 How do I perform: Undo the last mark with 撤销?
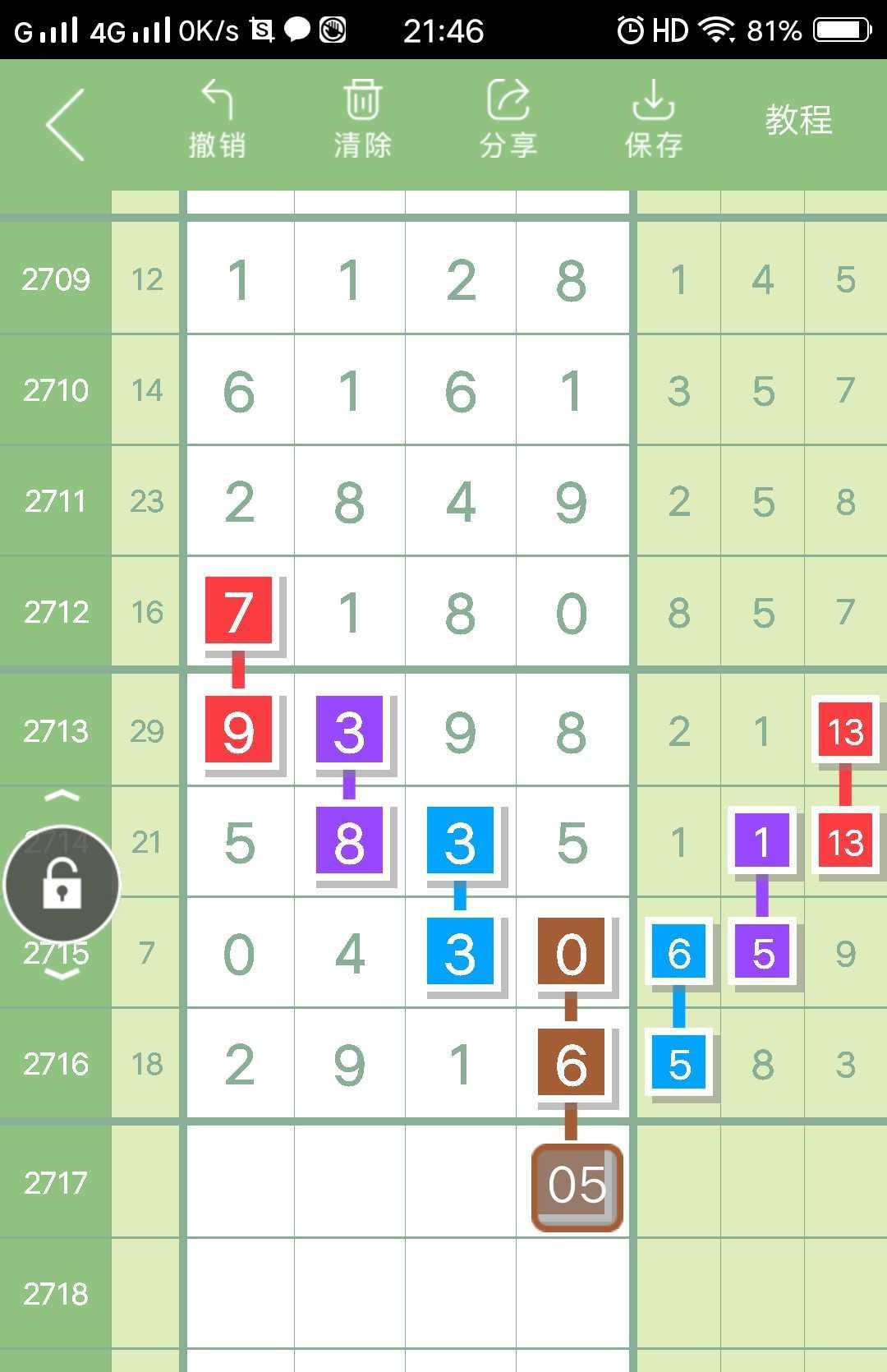(x=217, y=121)
